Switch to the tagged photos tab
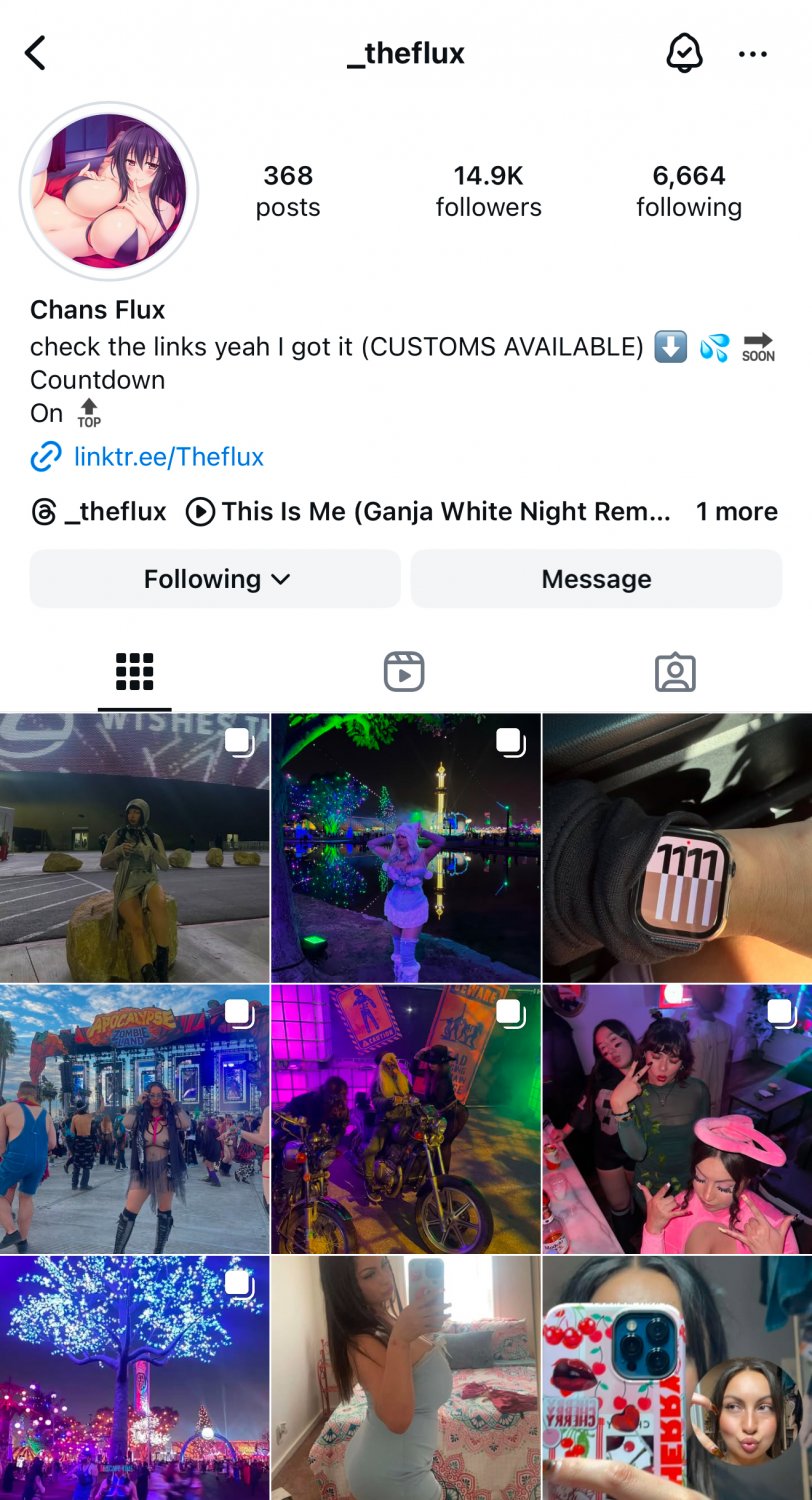Screen dimensions: 812x1500 (x=675, y=672)
